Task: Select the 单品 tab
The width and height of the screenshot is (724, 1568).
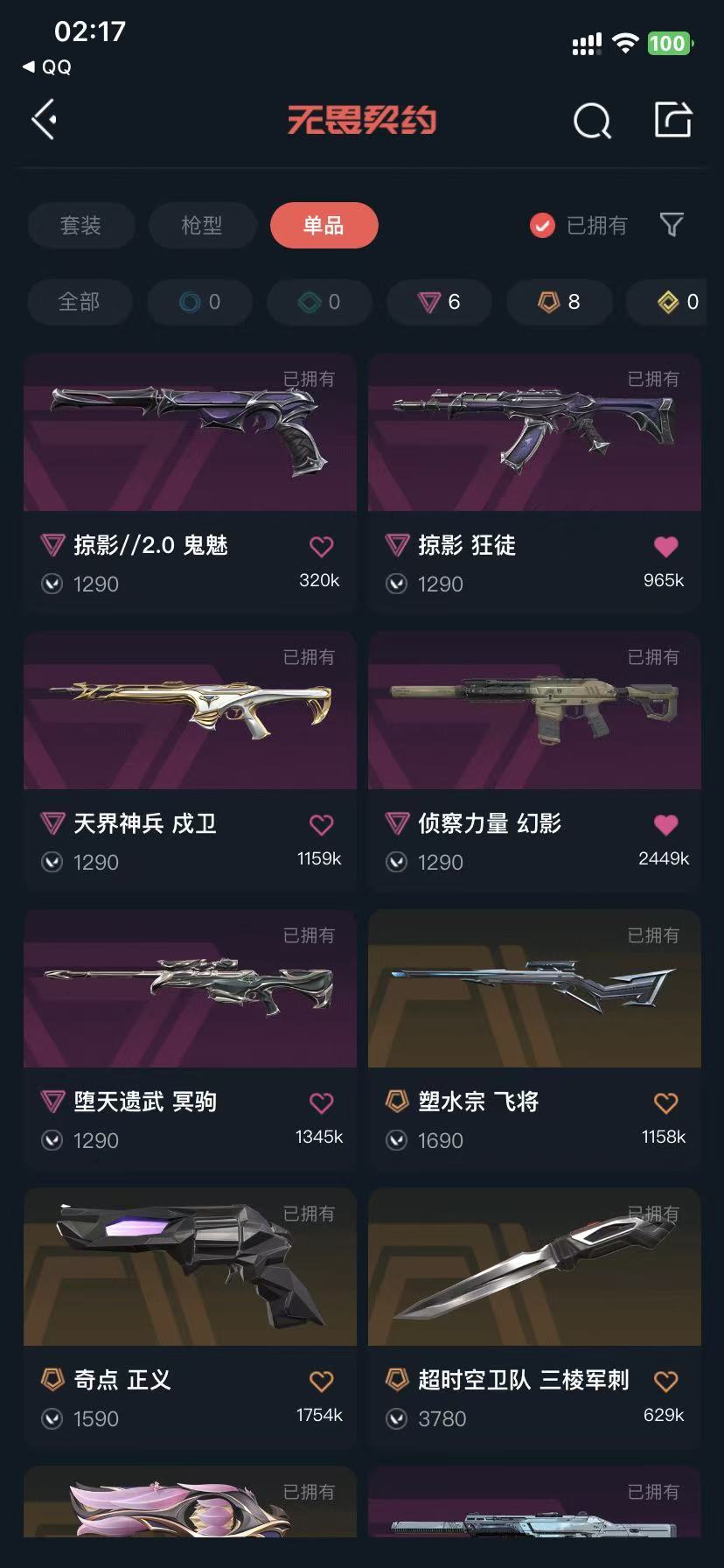Action: 324,226
